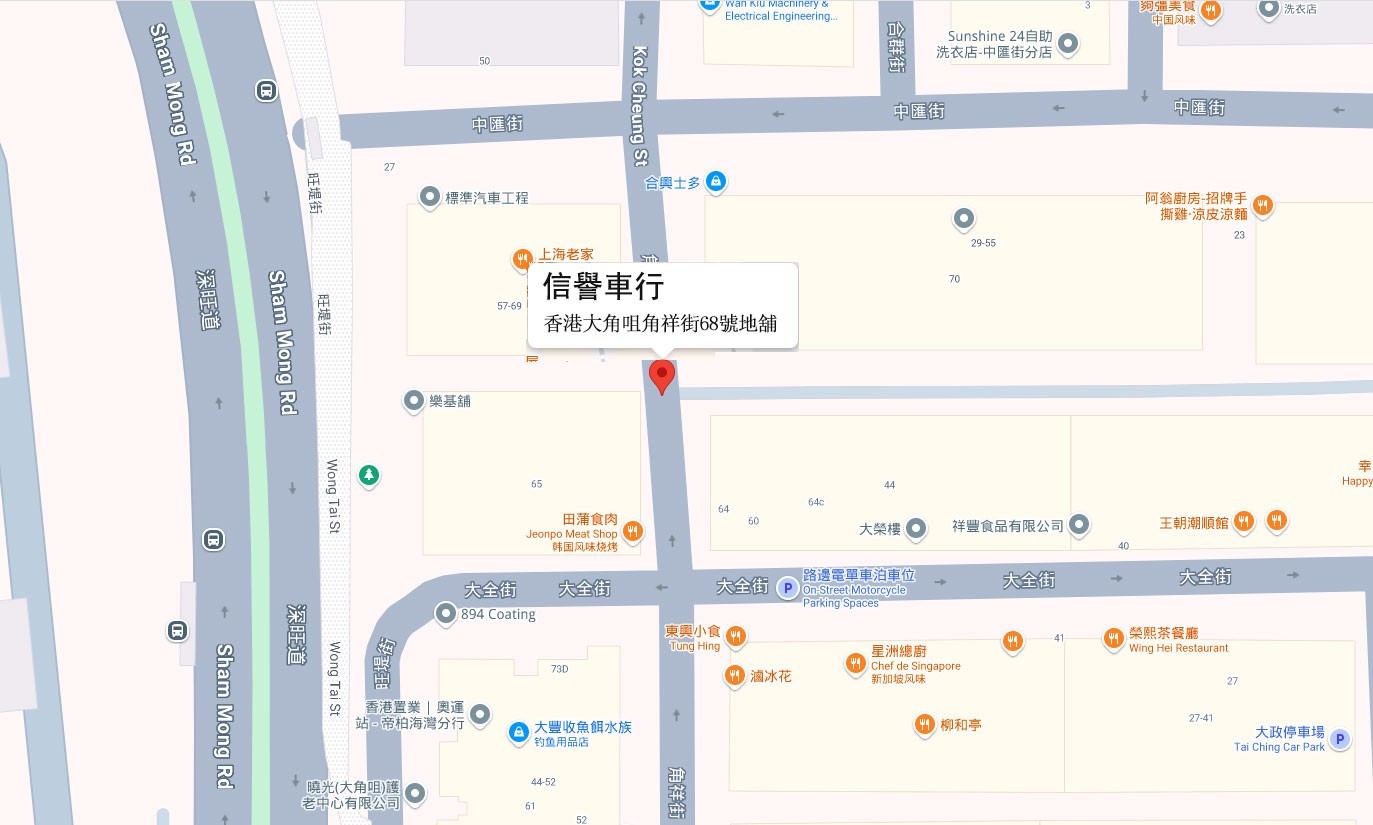Tap the 祥豐食品有限公司 marker
The height and width of the screenshot is (825, 1373).
pos(1079,524)
